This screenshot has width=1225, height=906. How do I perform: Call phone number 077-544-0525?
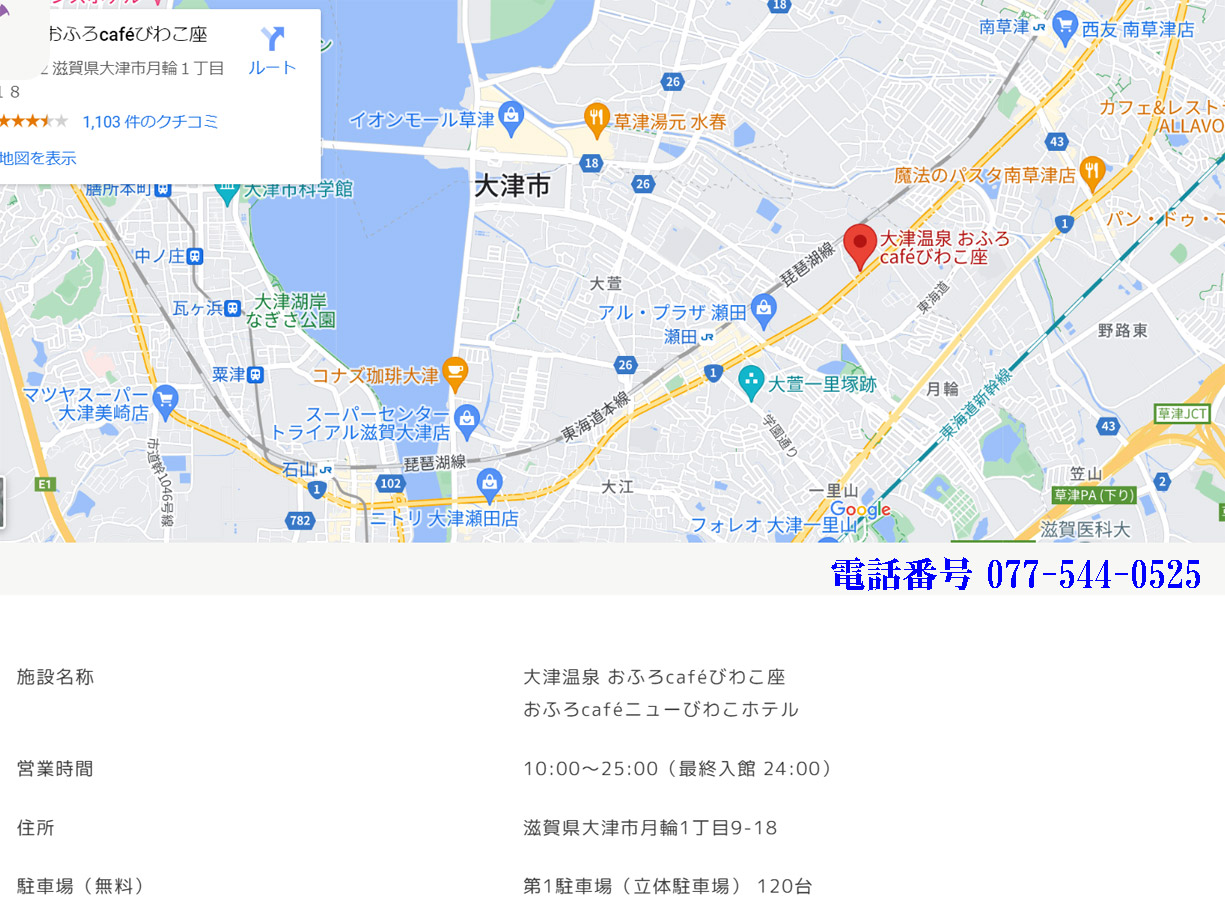pos(1016,574)
